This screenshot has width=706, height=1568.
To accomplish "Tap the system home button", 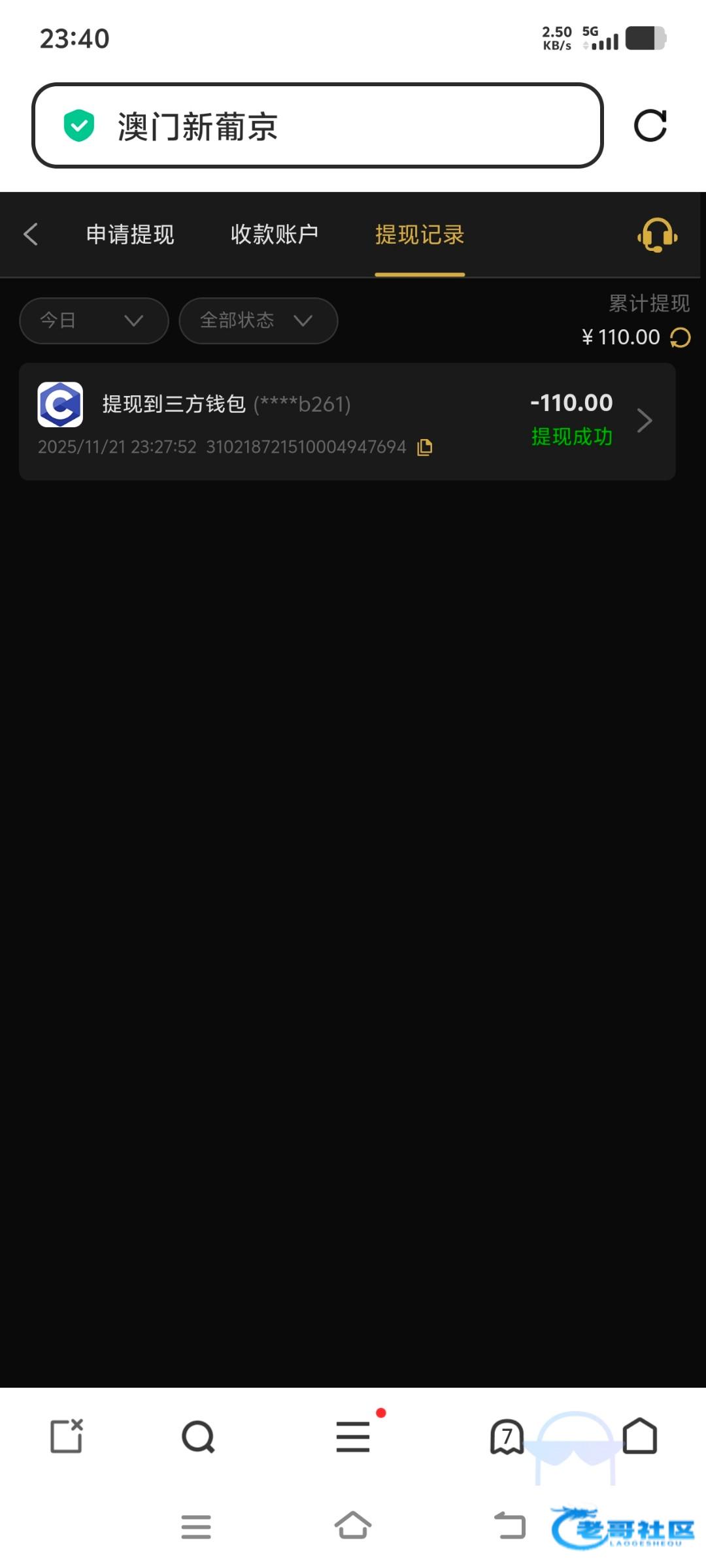I will (353, 1526).
